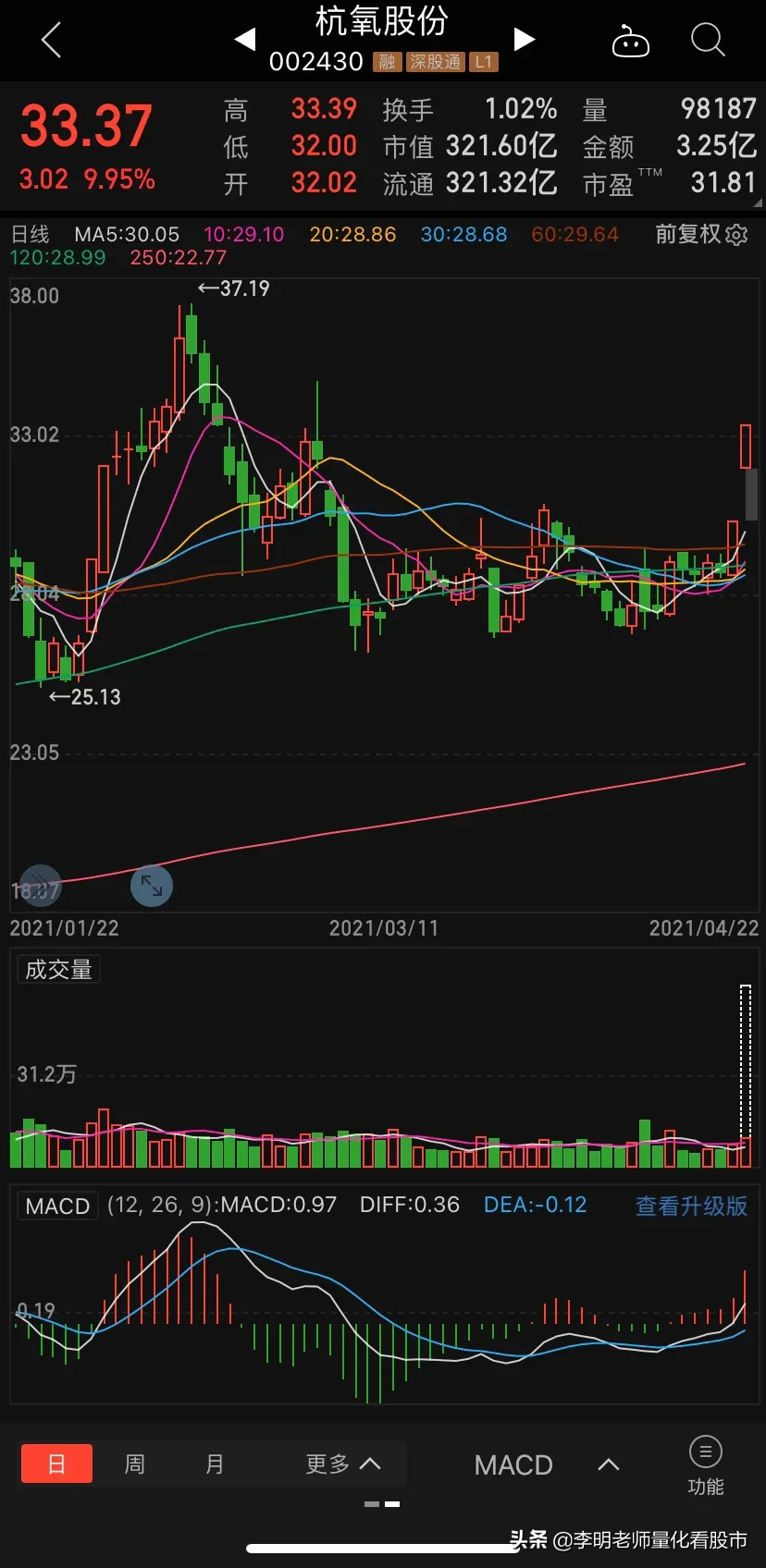Image resolution: width=766 pixels, height=1568 pixels.
Task: Switch to the previous stock
Action: 245,40
